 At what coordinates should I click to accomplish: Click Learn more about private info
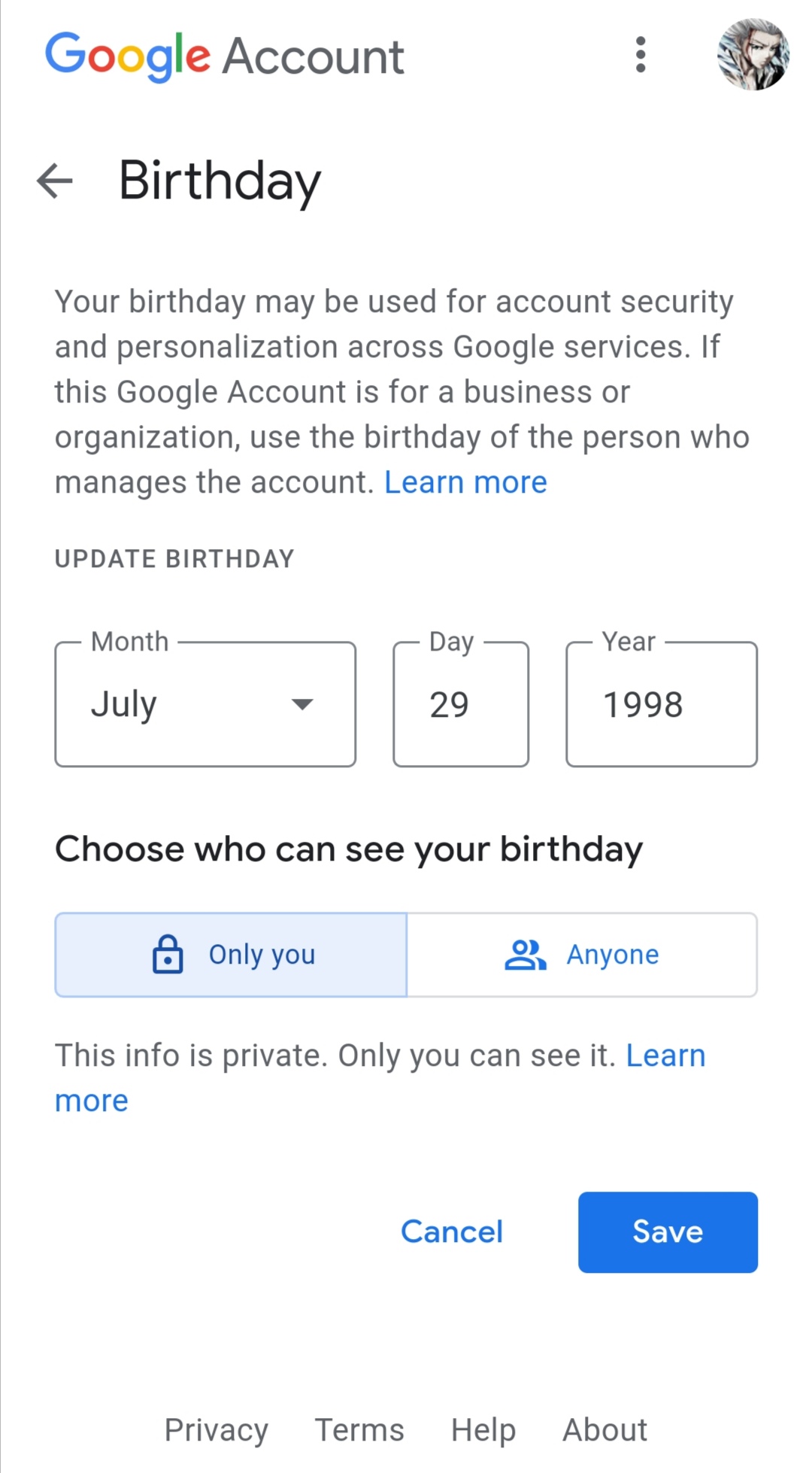coord(665,1055)
